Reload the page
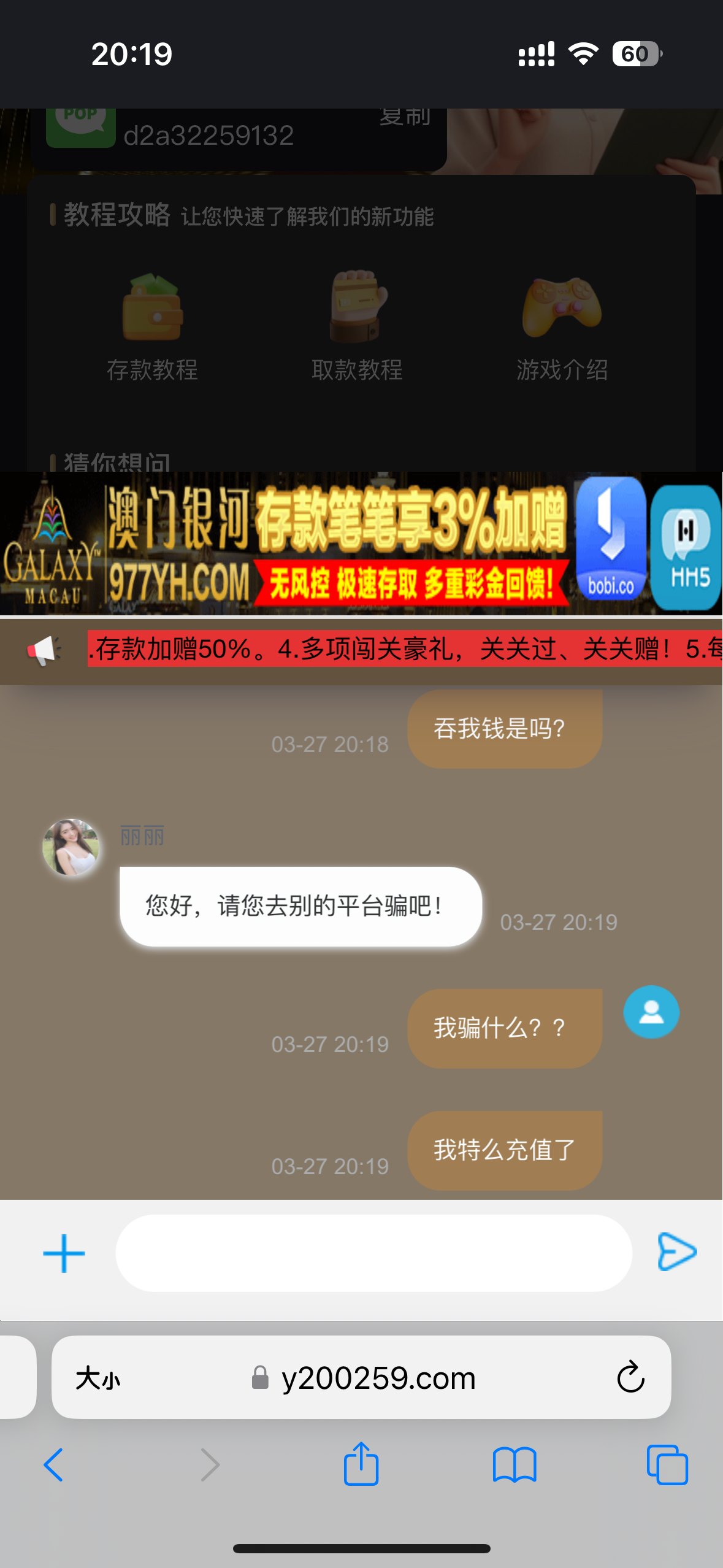The width and height of the screenshot is (723, 1568). click(630, 1378)
